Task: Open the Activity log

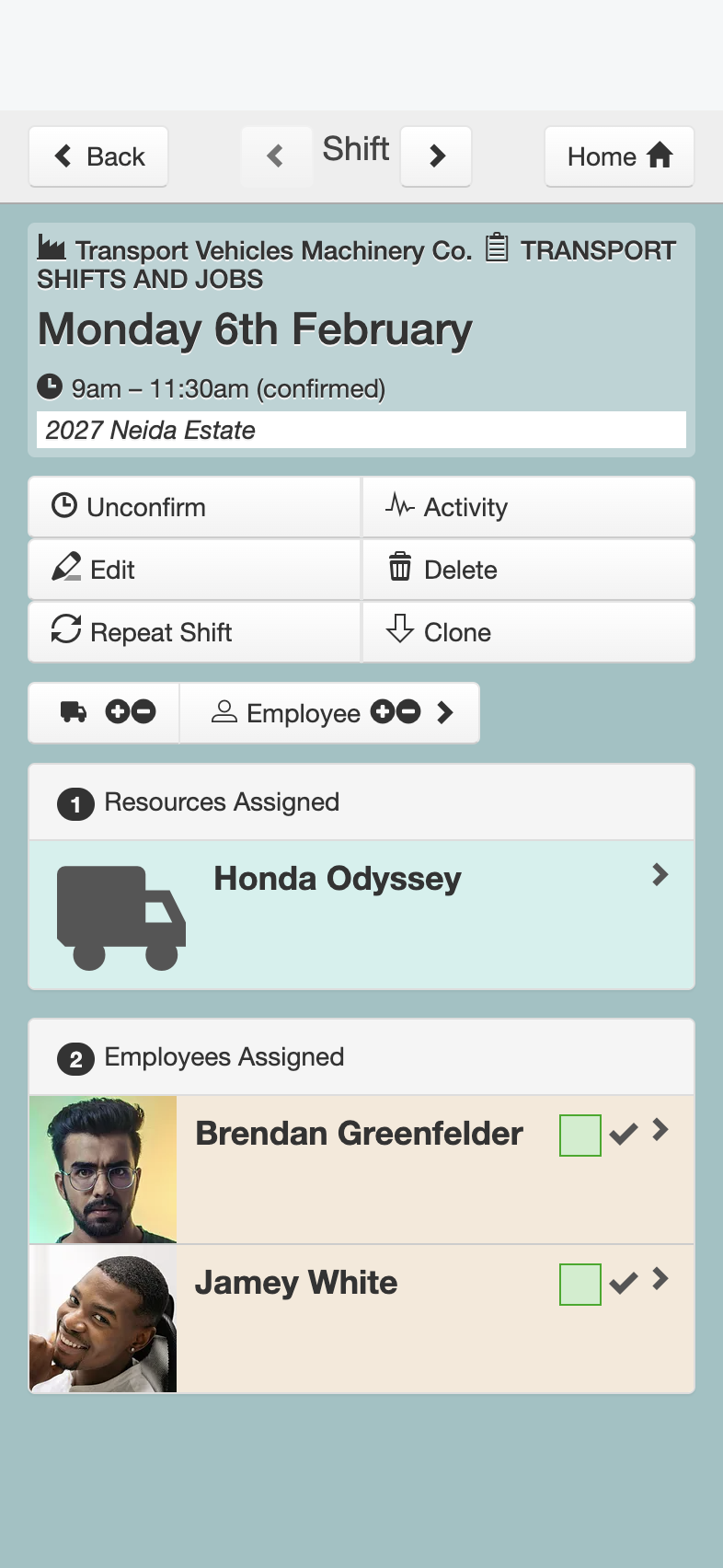Action: (x=529, y=507)
